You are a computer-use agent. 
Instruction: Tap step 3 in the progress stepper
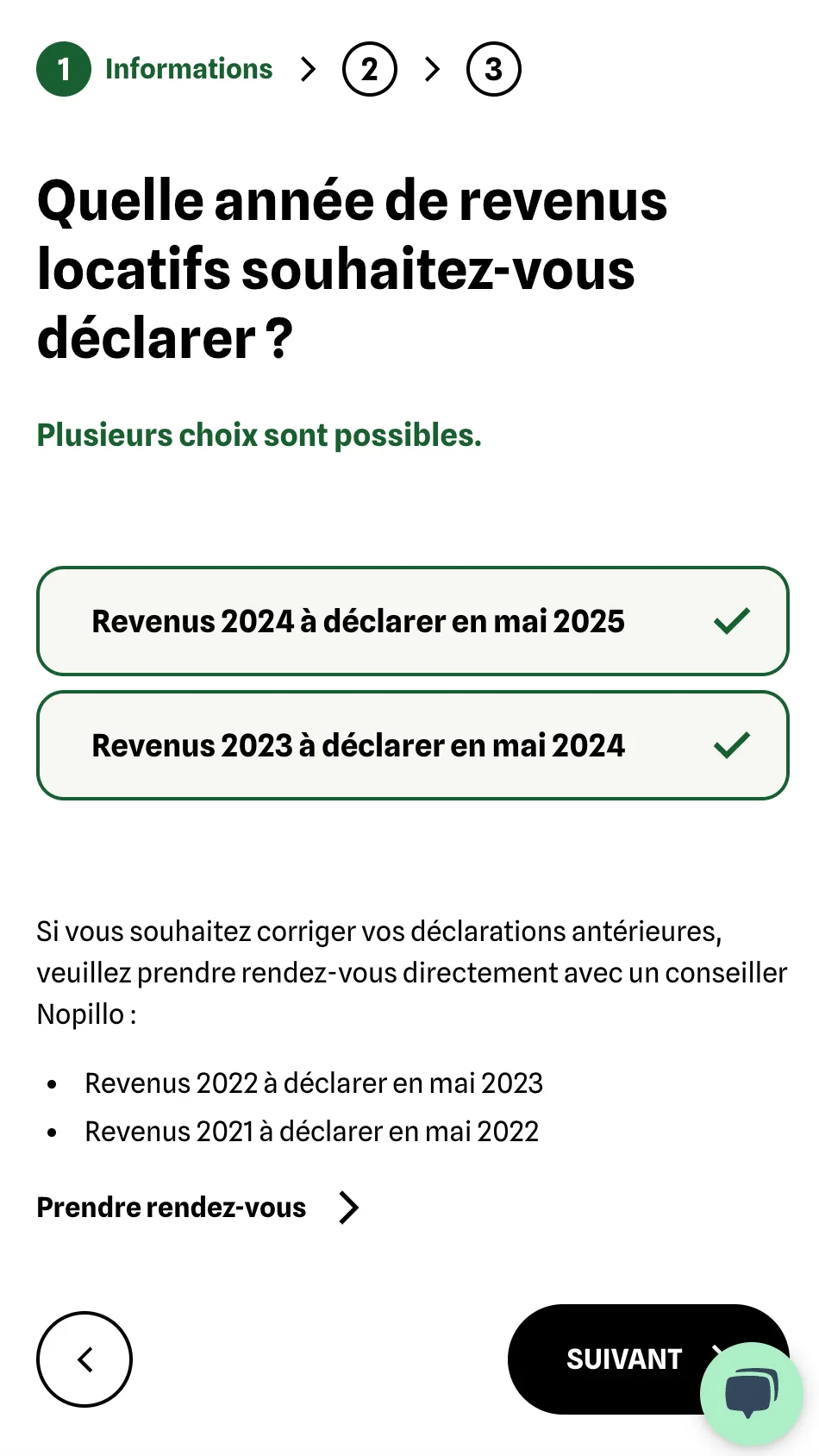[494, 69]
